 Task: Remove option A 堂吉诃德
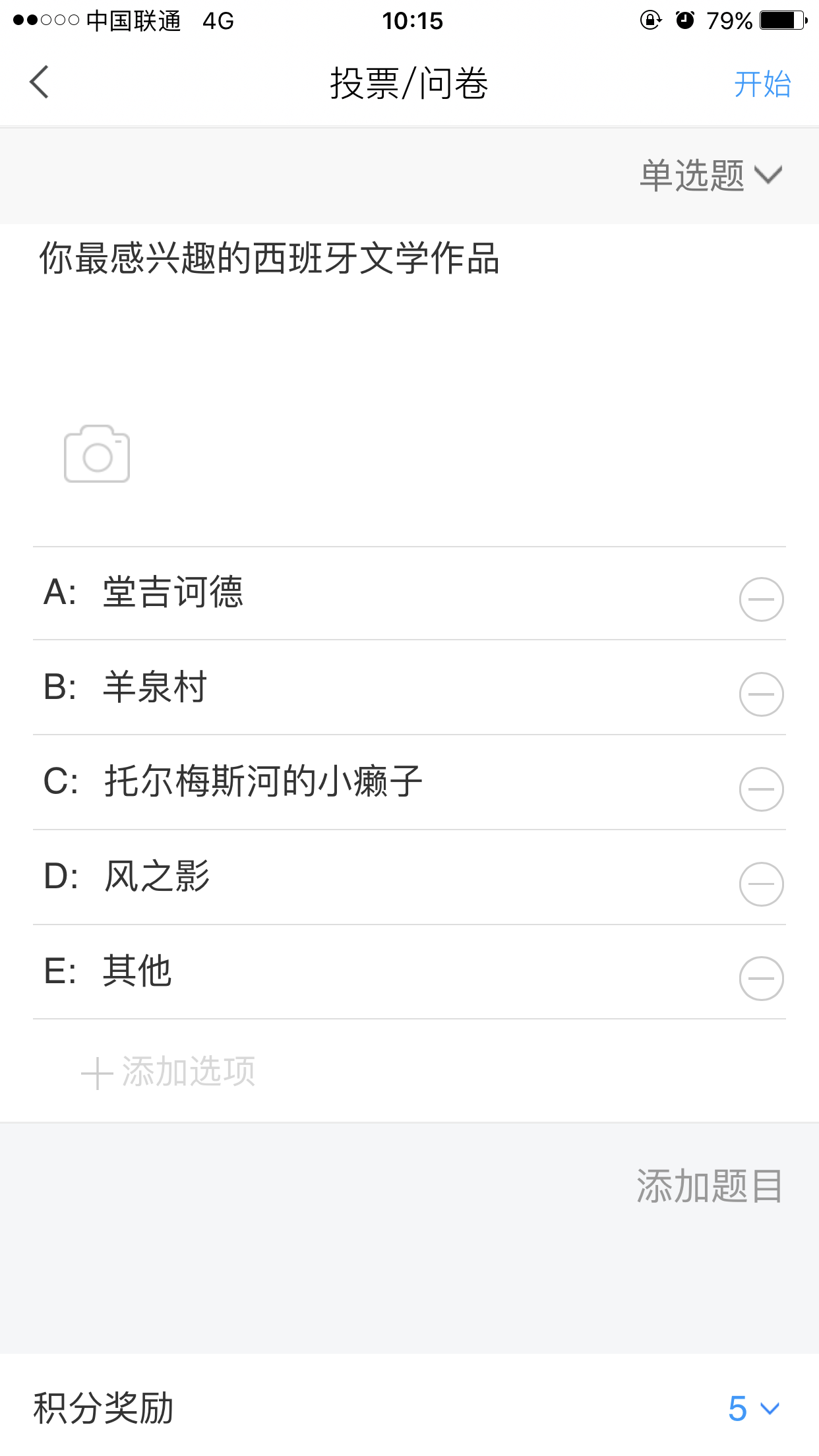pos(761,599)
